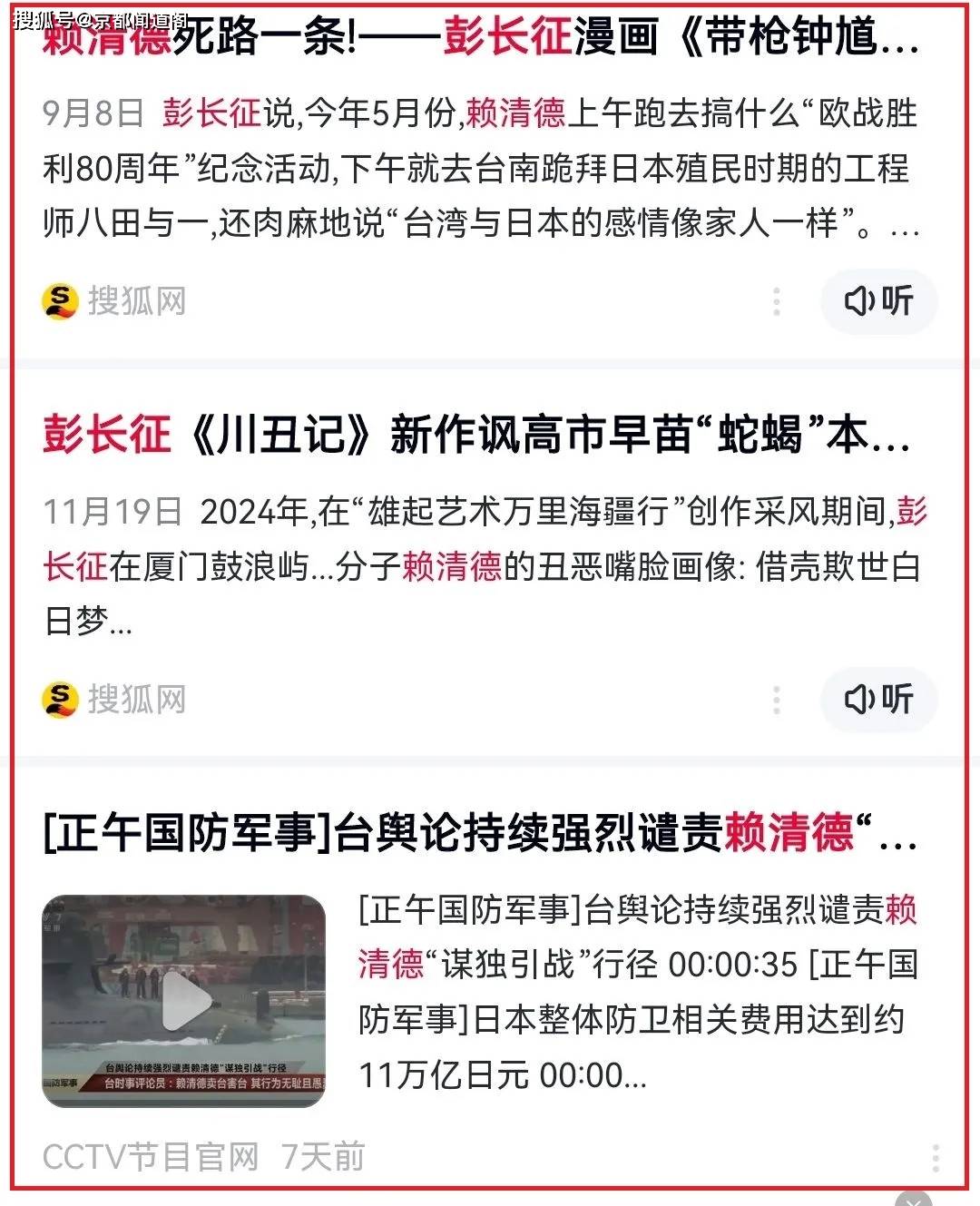Open the 带枪钟馗 comic search result
This screenshot has height=1206, width=980.
point(481,38)
